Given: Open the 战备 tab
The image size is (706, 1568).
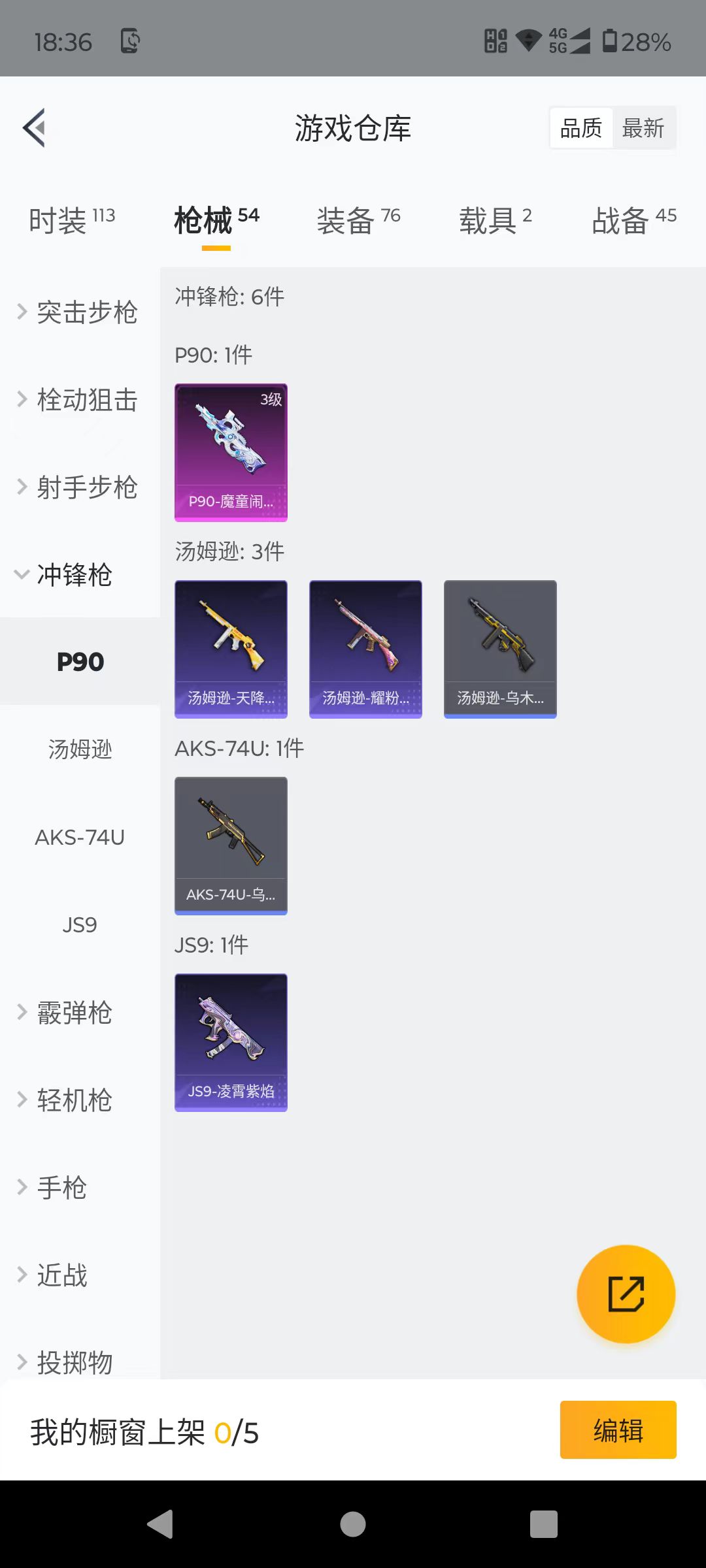Looking at the screenshot, I should click(x=633, y=220).
